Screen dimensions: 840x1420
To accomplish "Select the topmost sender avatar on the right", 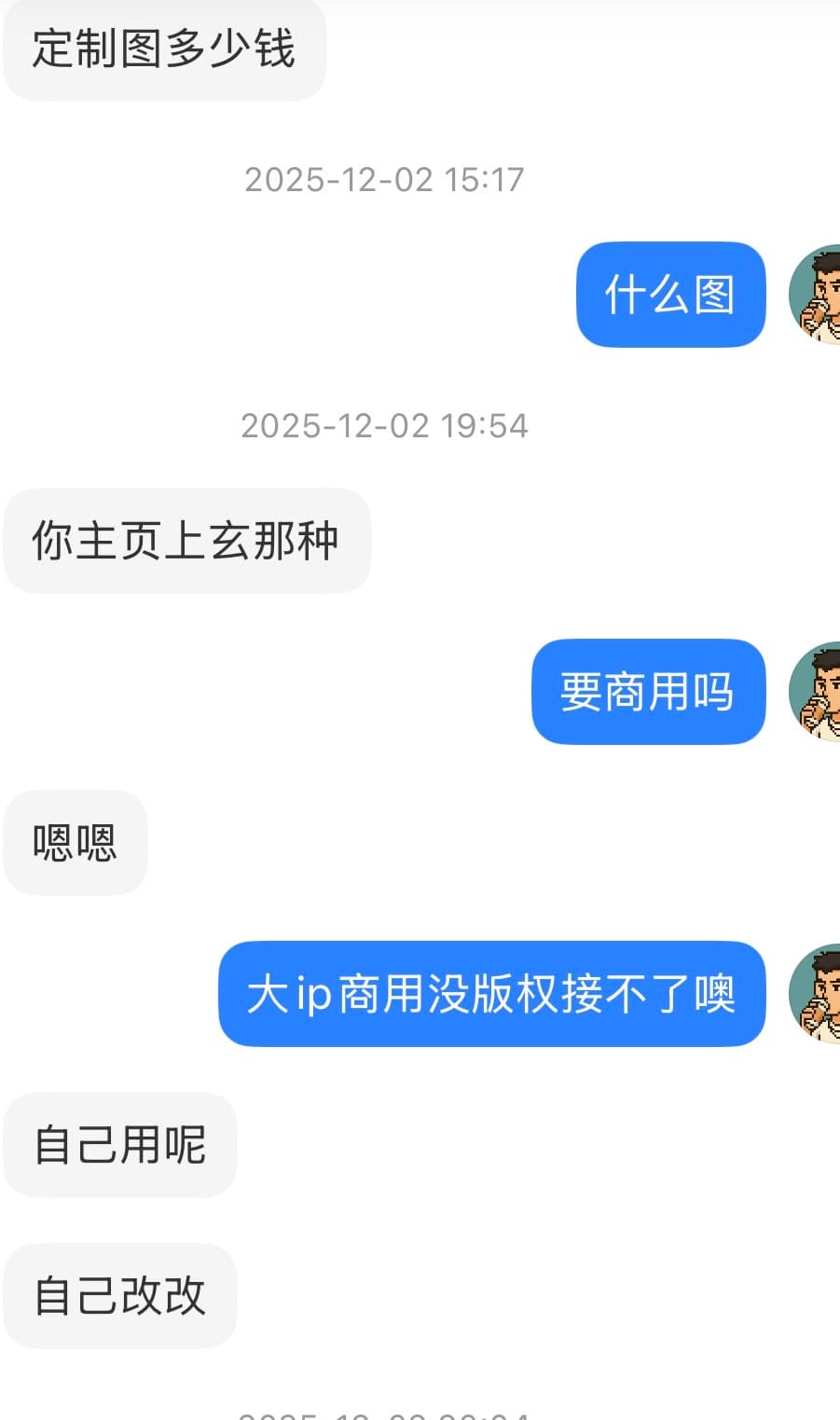I will (820, 294).
